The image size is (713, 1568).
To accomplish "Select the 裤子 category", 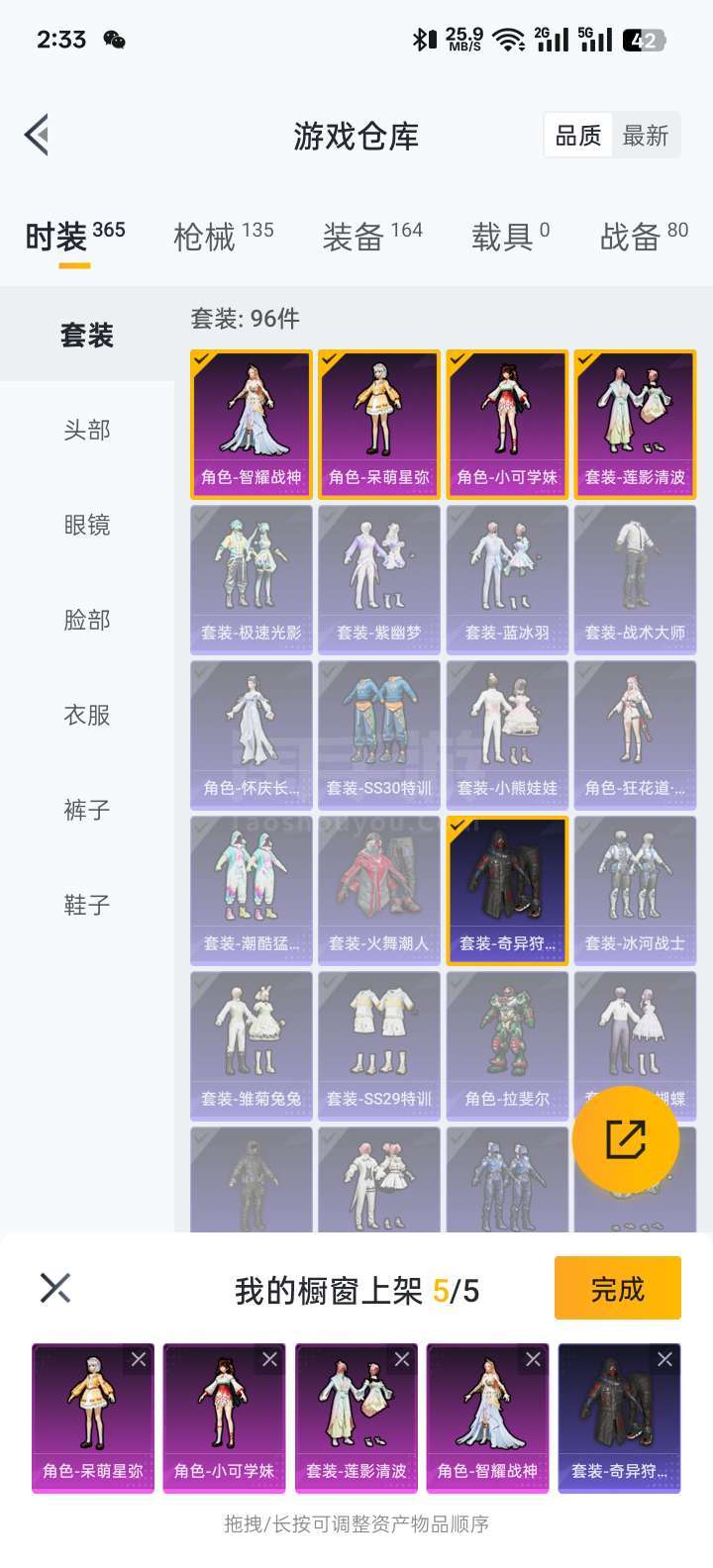I will (x=87, y=810).
